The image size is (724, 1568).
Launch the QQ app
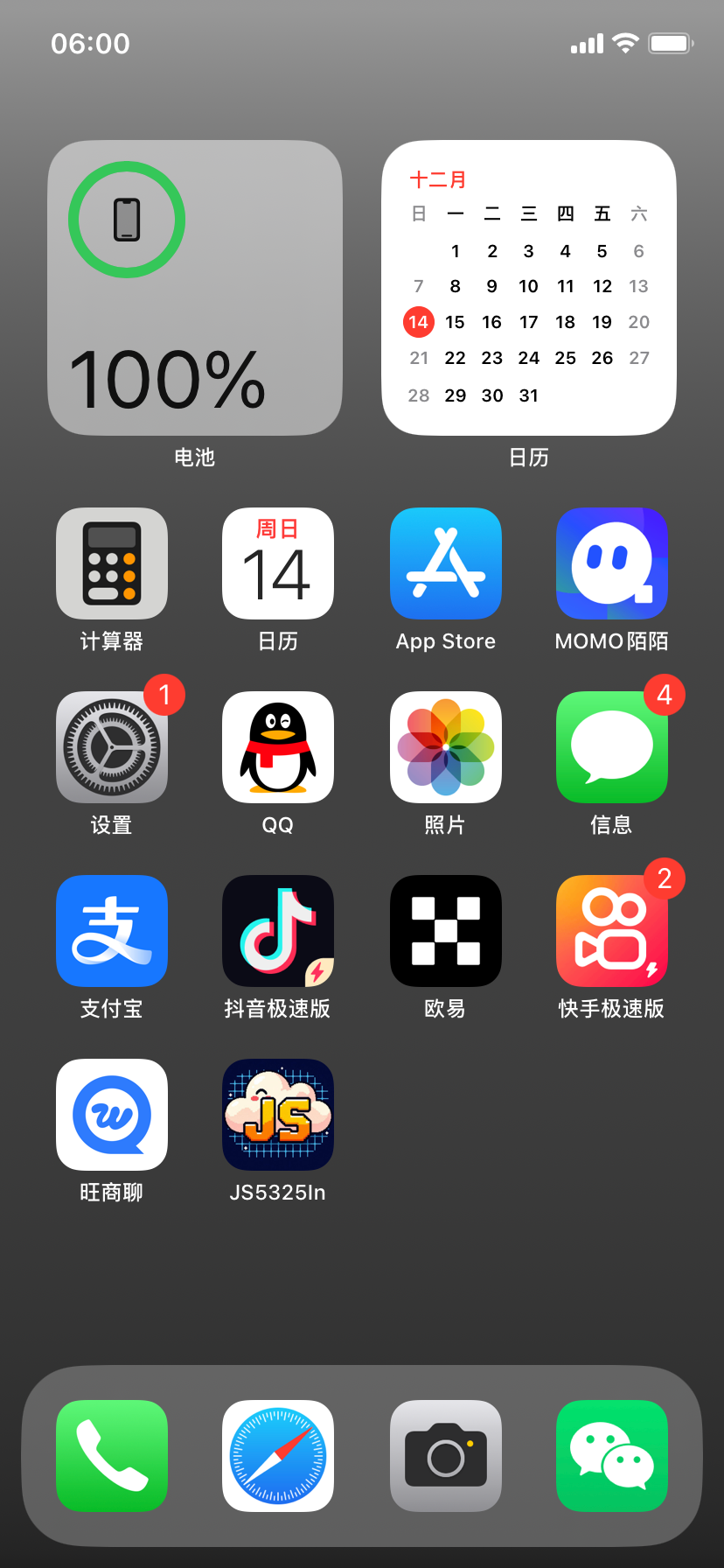pos(278,747)
